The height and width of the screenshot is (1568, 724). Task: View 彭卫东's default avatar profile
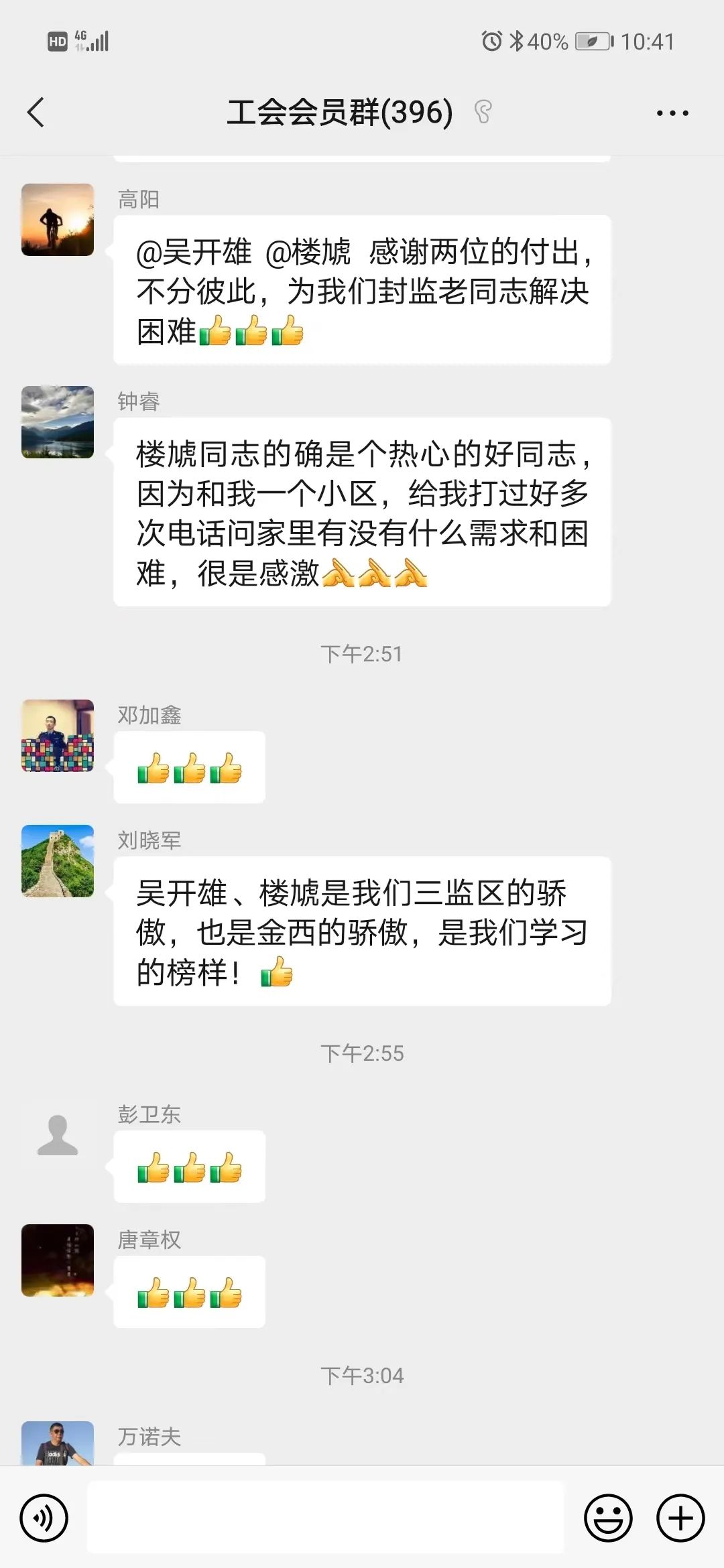point(58,1135)
